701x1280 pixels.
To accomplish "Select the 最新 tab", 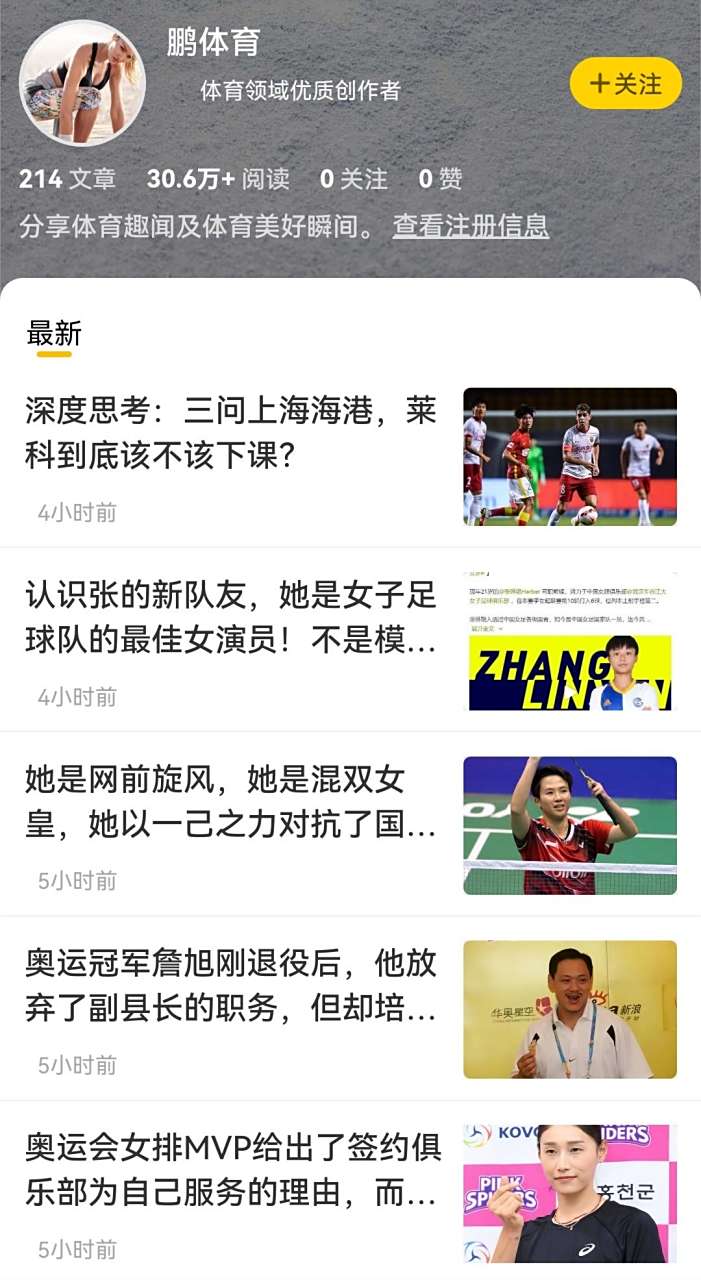I will pyautogui.click(x=54, y=334).
